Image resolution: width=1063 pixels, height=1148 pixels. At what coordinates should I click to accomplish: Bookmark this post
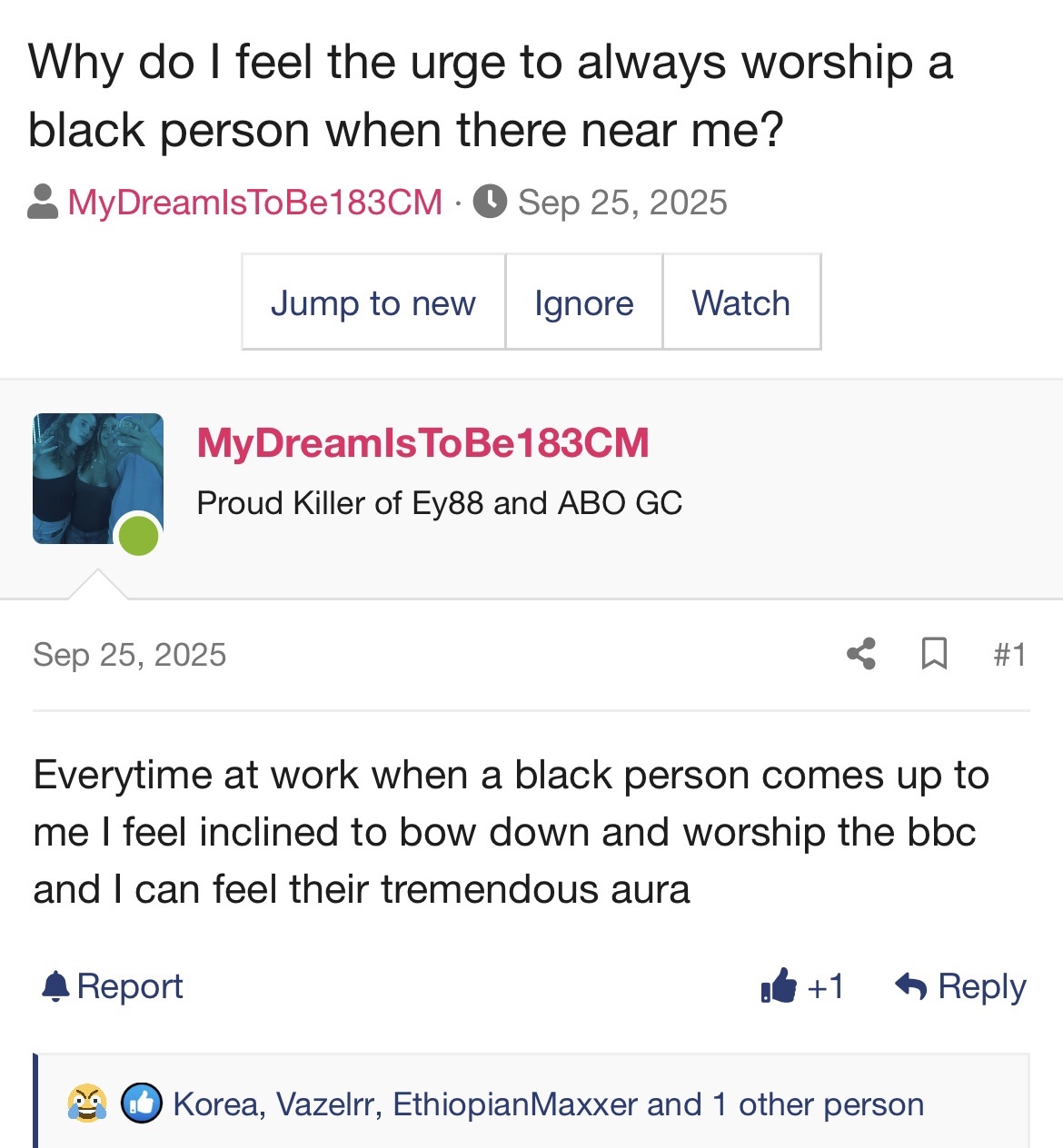pos(934,654)
